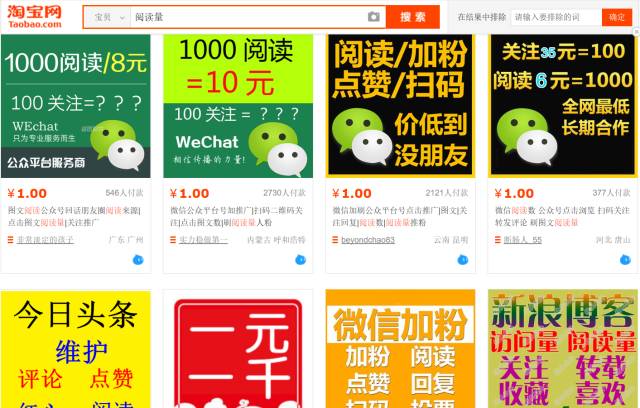Tap the camera image-search icon

[374, 17]
